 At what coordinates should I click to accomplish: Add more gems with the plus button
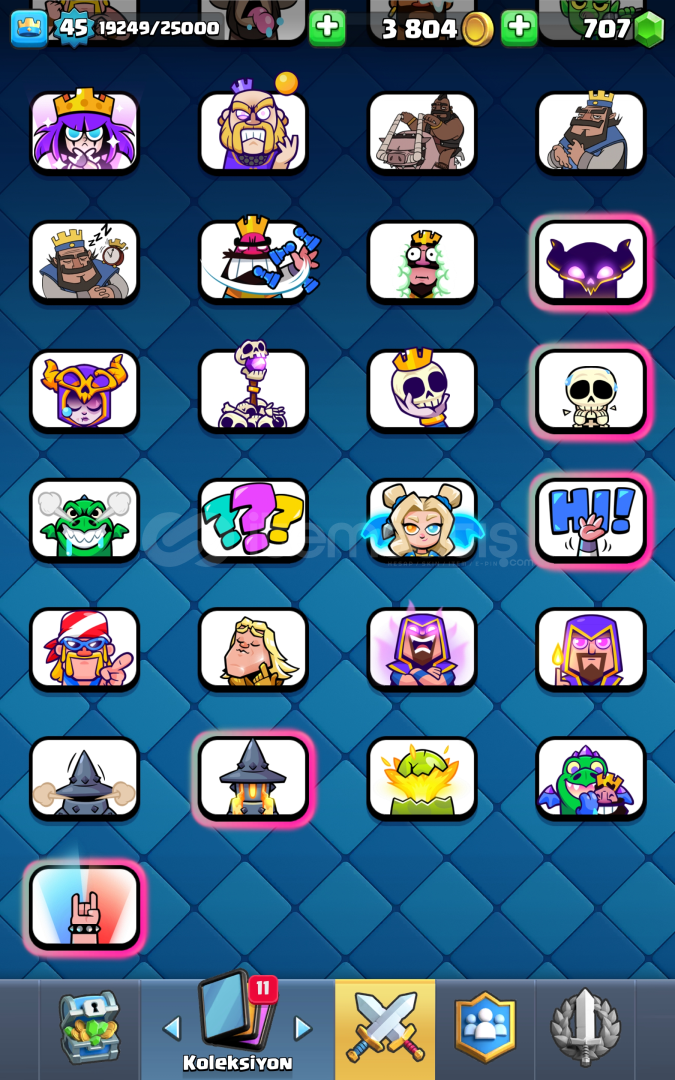pyautogui.click(x=518, y=28)
